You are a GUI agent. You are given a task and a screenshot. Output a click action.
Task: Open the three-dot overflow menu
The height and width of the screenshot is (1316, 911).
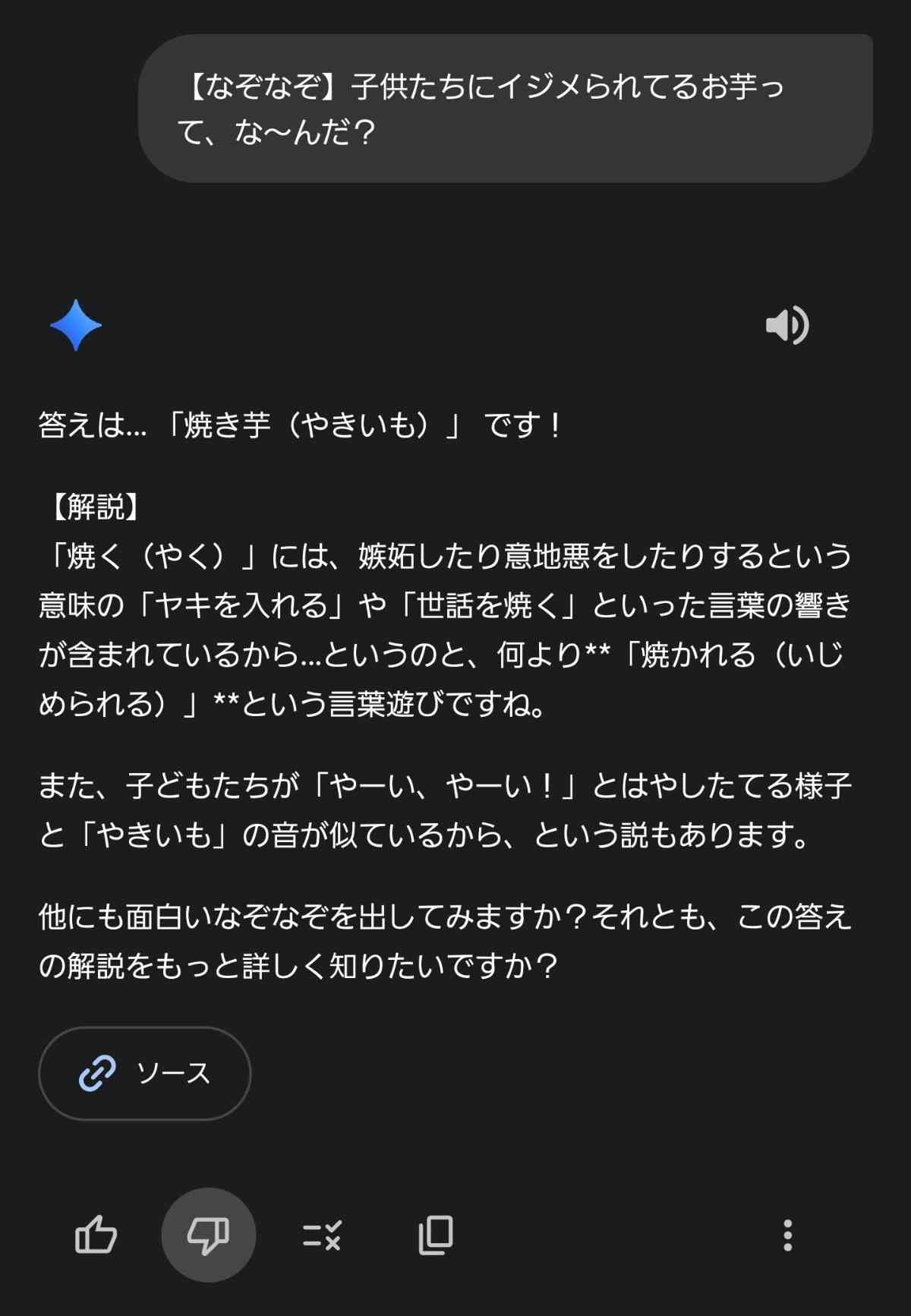click(787, 1235)
